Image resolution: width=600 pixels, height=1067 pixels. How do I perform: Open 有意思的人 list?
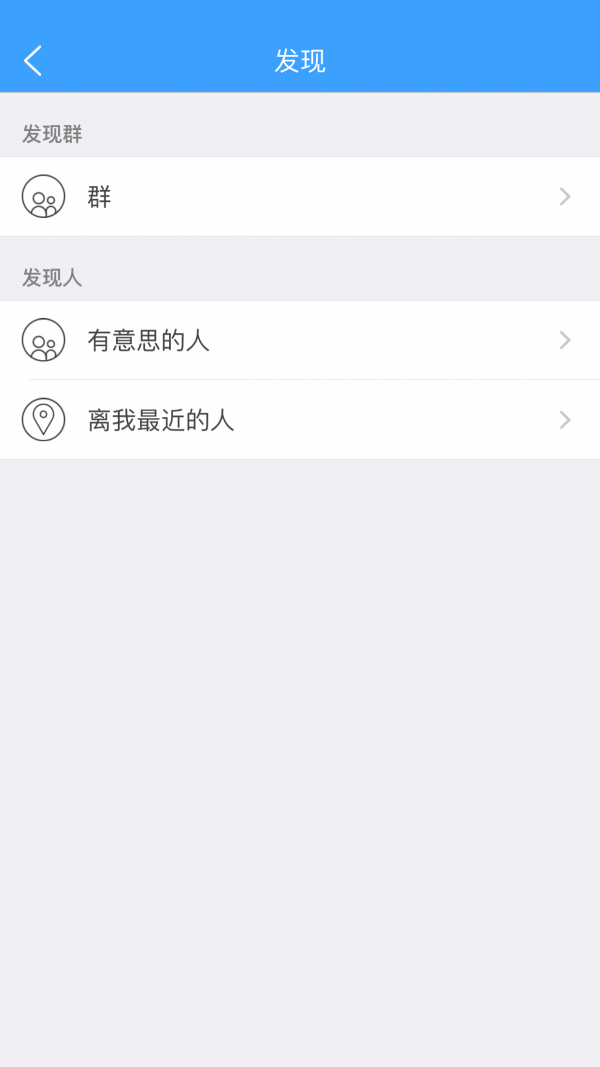click(x=300, y=340)
